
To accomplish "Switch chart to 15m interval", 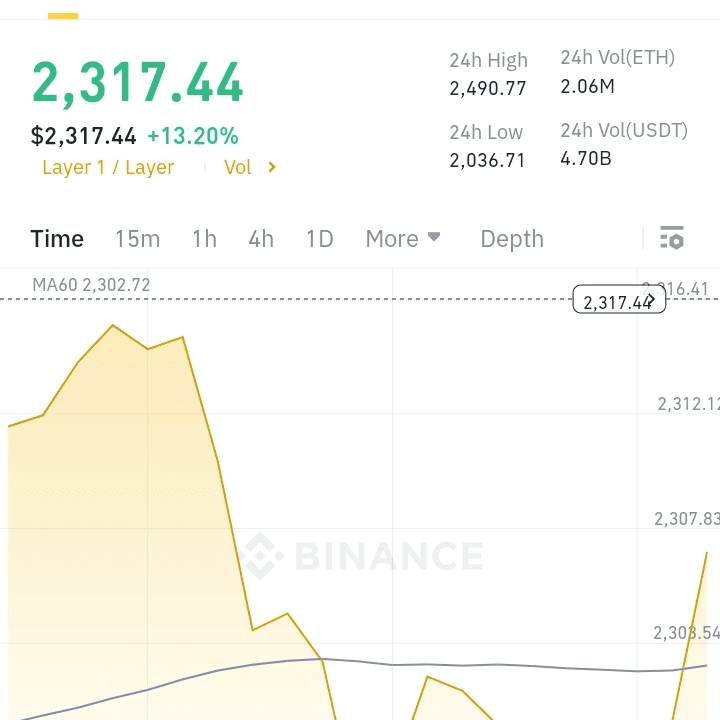I will [x=137, y=239].
